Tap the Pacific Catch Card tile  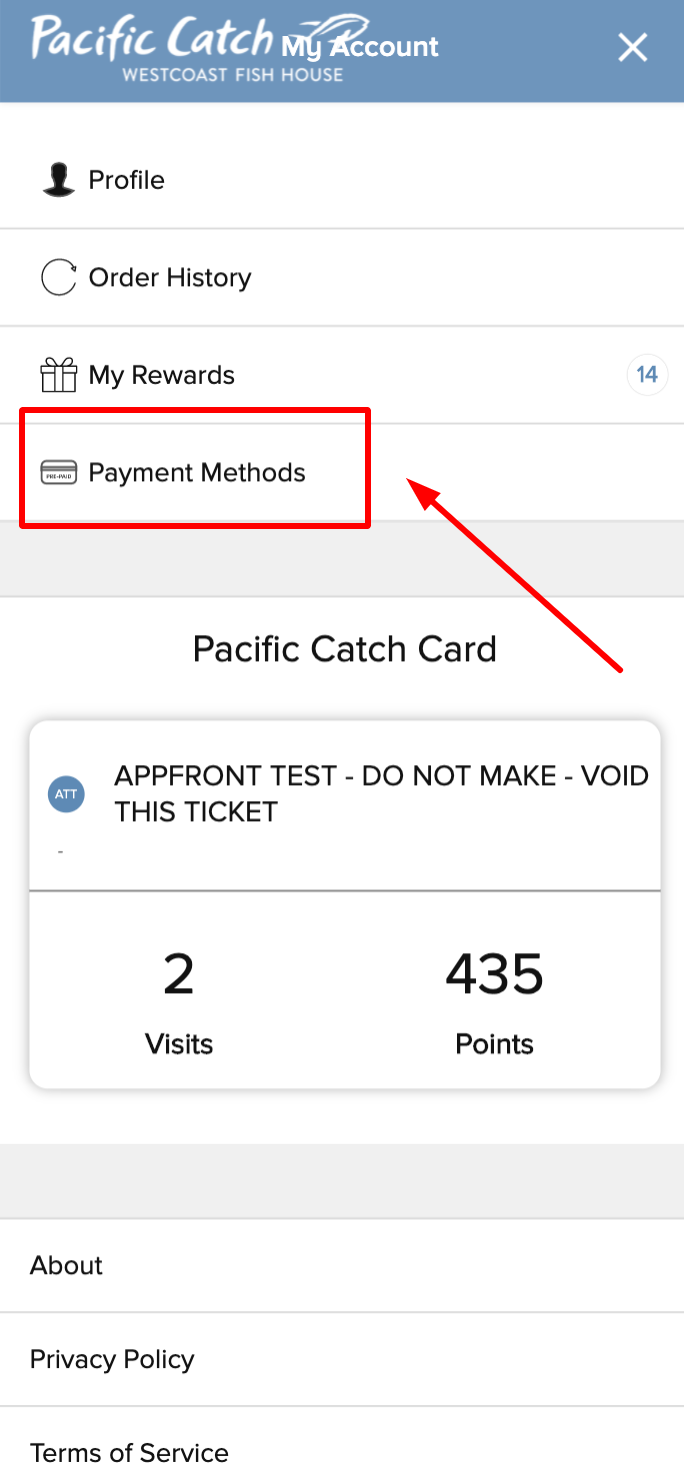[345, 904]
